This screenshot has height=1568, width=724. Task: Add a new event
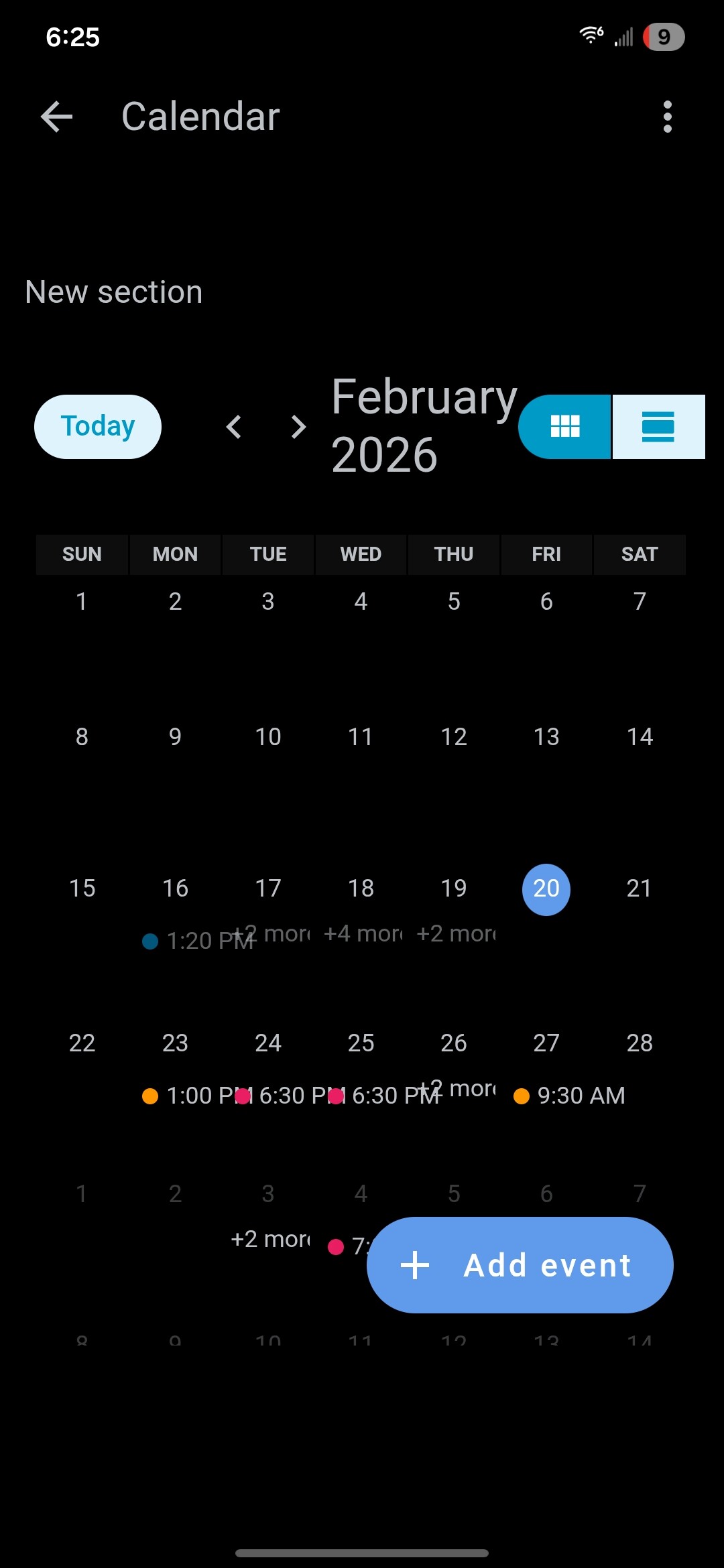[x=520, y=1265]
